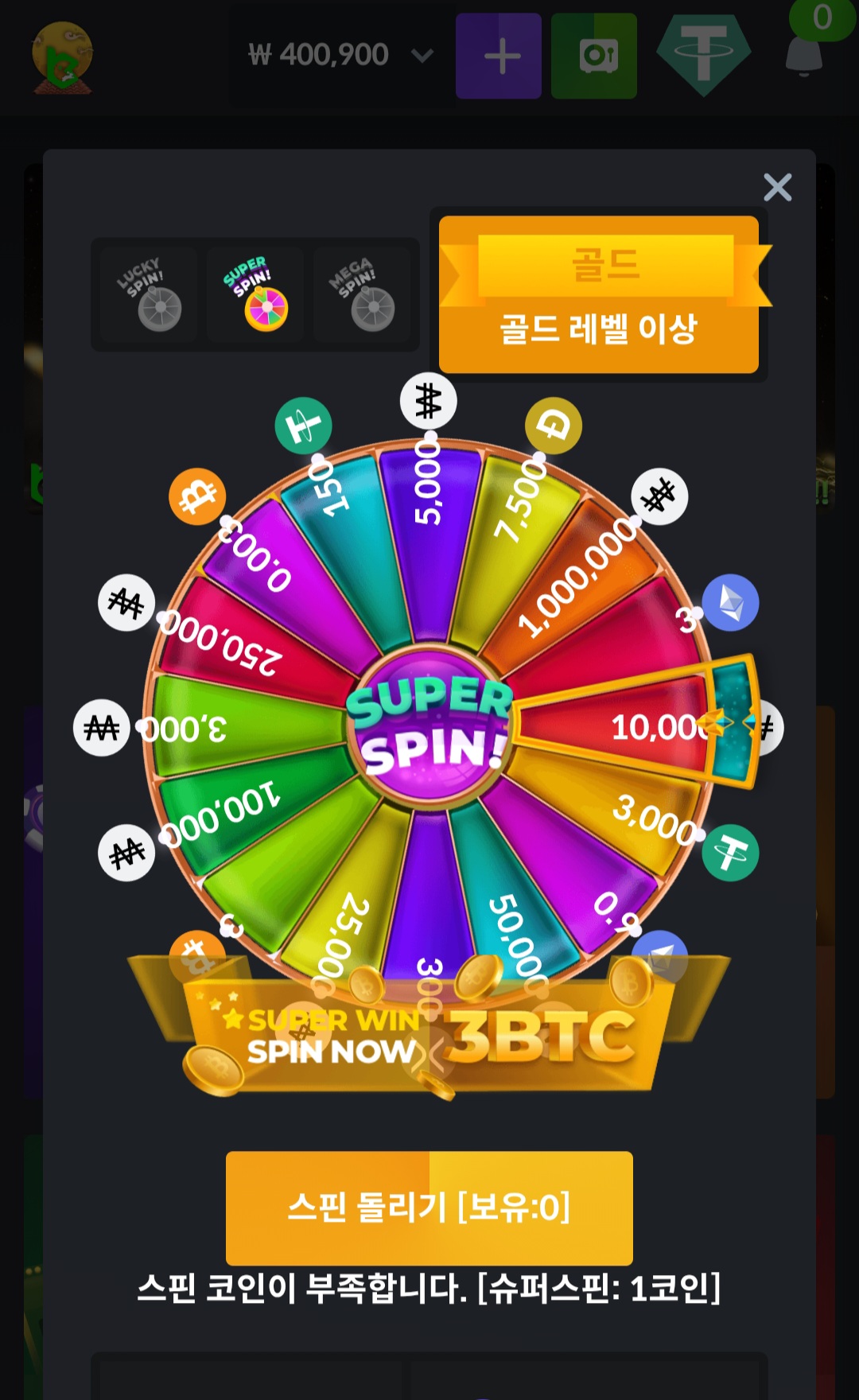Screen dimensions: 859x1400
Task: Tap the Tether diamond icon in header
Action: click(x=703, y=54)
